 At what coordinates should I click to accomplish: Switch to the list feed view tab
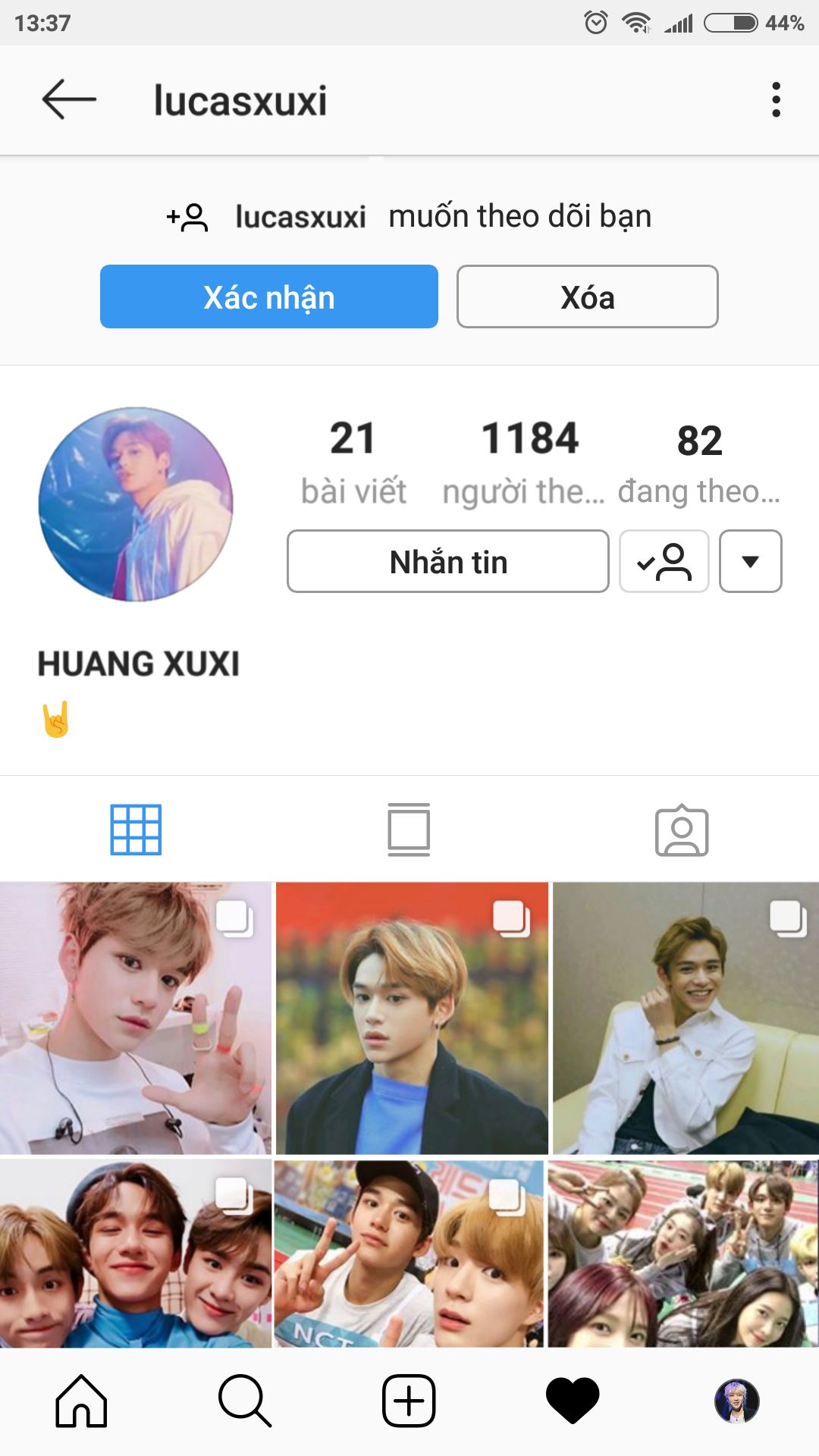click(x=409, y=830)
